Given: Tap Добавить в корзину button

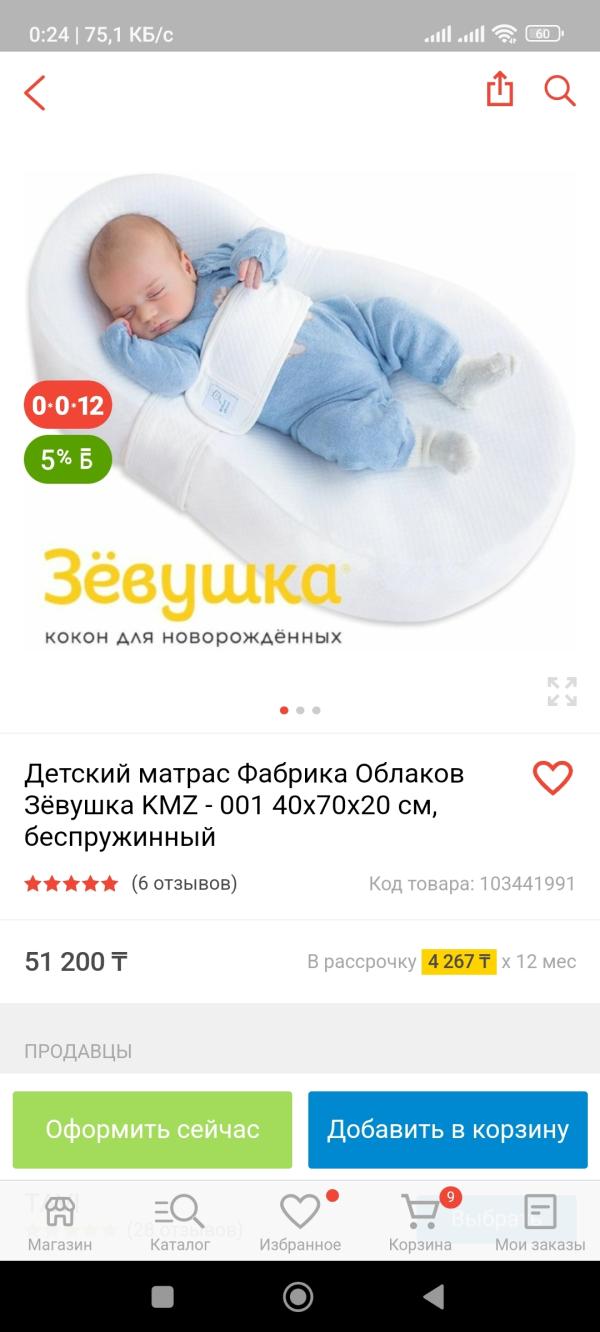Looking at the screenshot, I should pos(447,1130).
